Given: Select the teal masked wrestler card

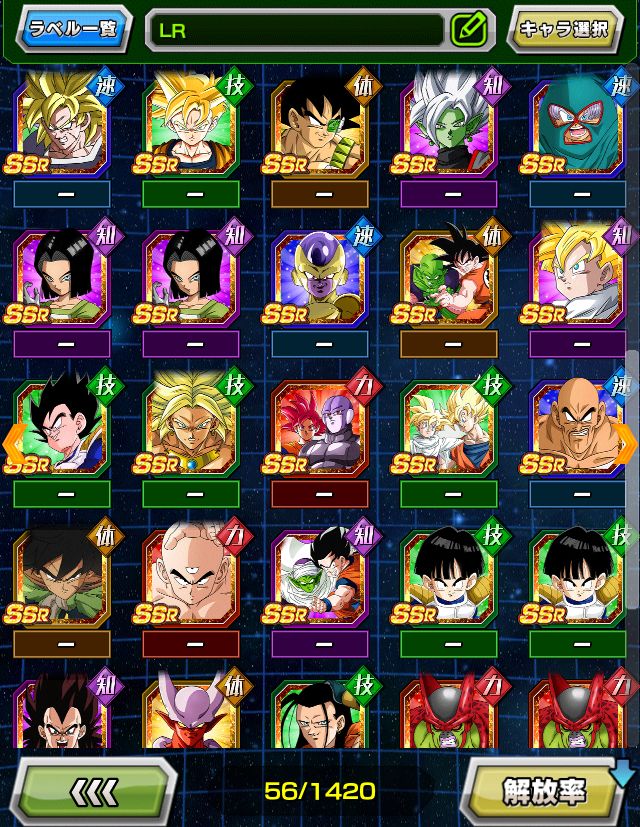Looking at the screenshot, I should (x=577, y=125).
